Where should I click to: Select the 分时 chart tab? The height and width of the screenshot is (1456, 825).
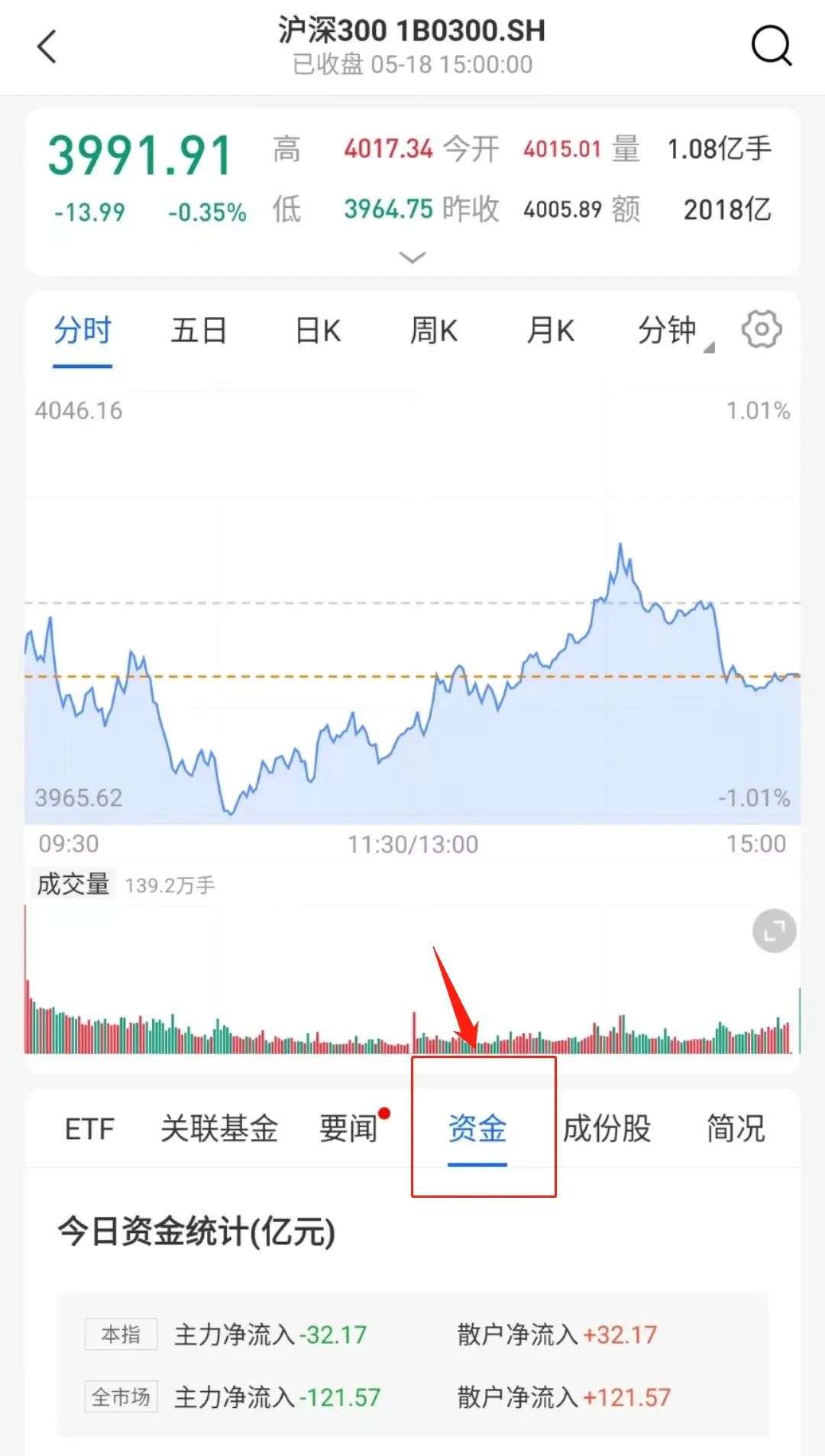click(x=82, y=331)
